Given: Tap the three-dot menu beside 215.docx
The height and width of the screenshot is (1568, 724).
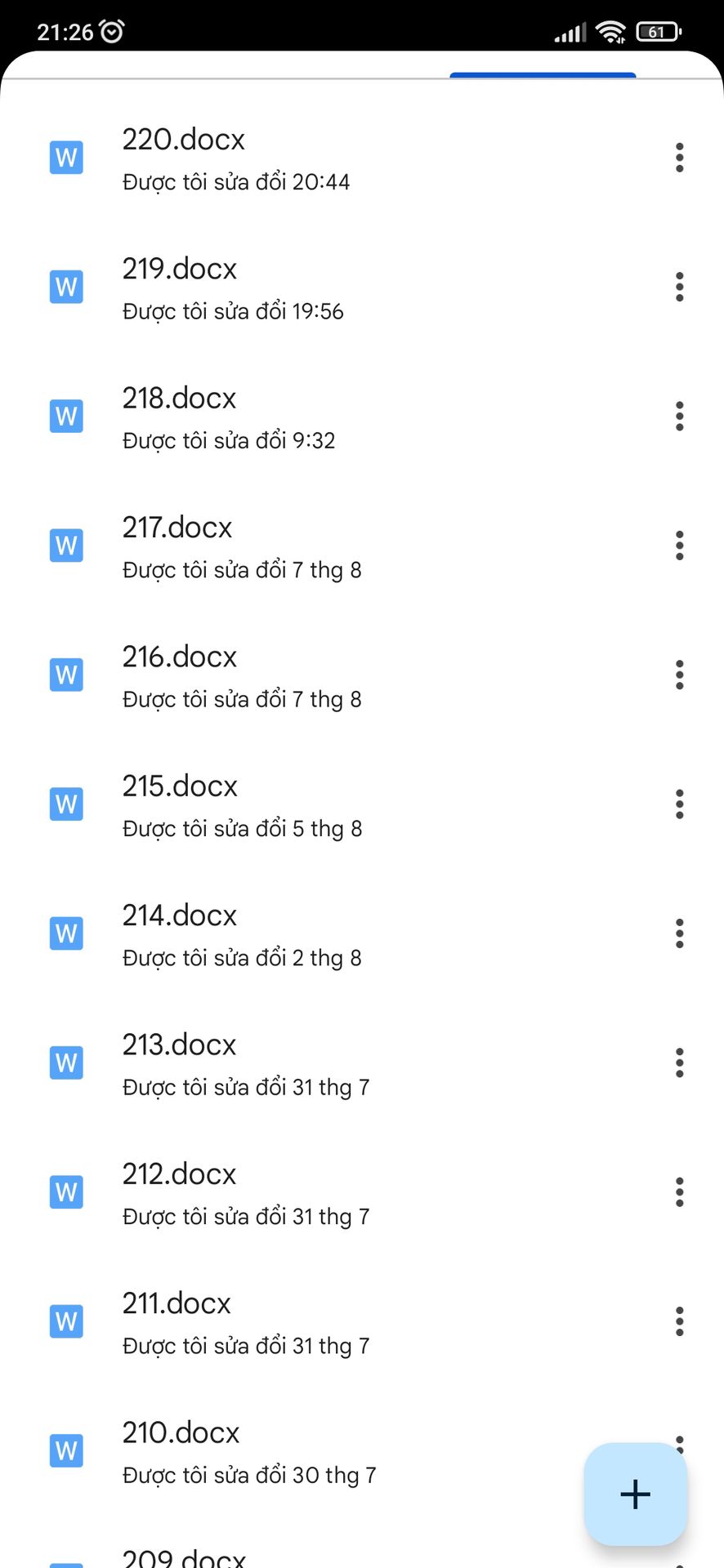Looking at the screenshot, I should tap(679, 804).
